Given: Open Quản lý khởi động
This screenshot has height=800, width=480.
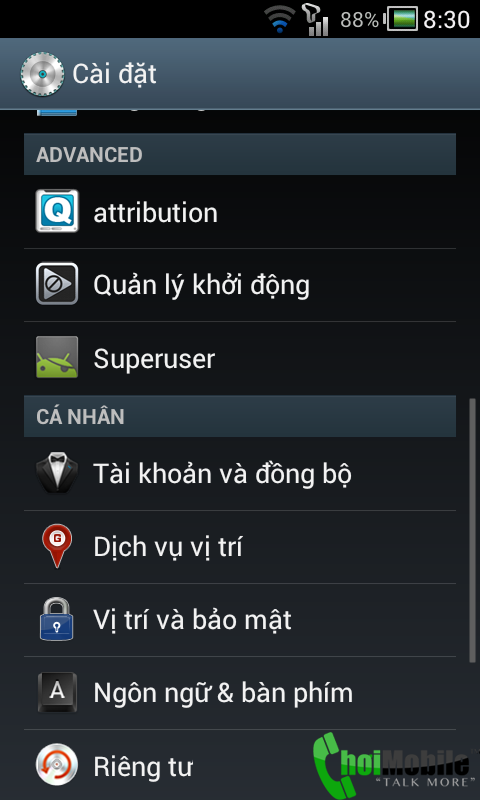Looking at the screenshot, I should click(x=240, y=285).
